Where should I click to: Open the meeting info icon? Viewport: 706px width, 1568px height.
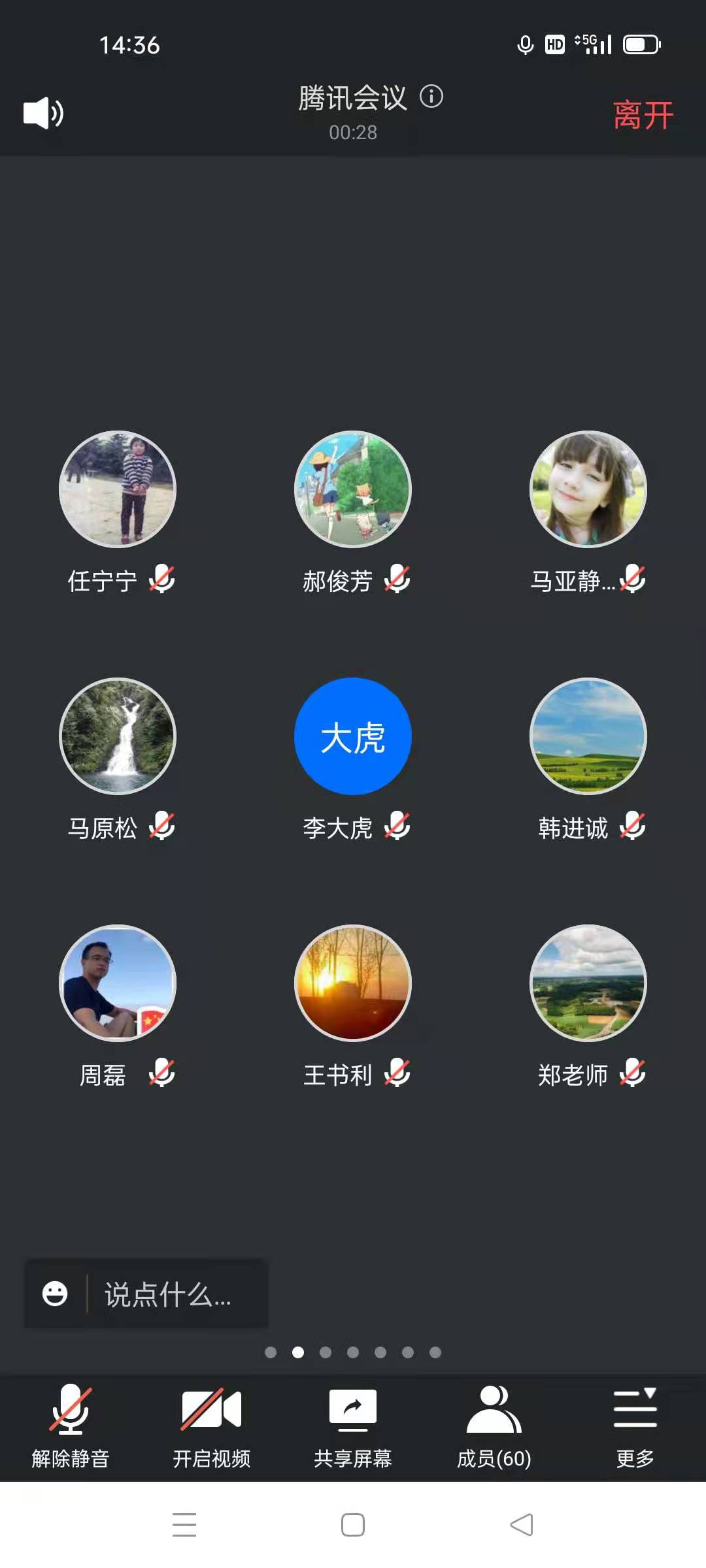[431, 97]
